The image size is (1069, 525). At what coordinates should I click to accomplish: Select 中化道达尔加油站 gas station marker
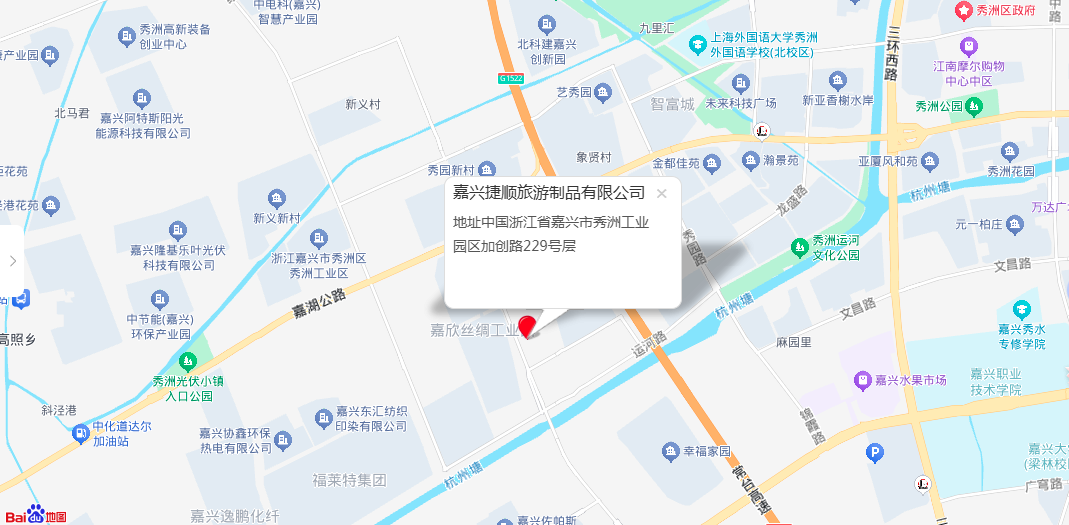[x=80, y=433]
